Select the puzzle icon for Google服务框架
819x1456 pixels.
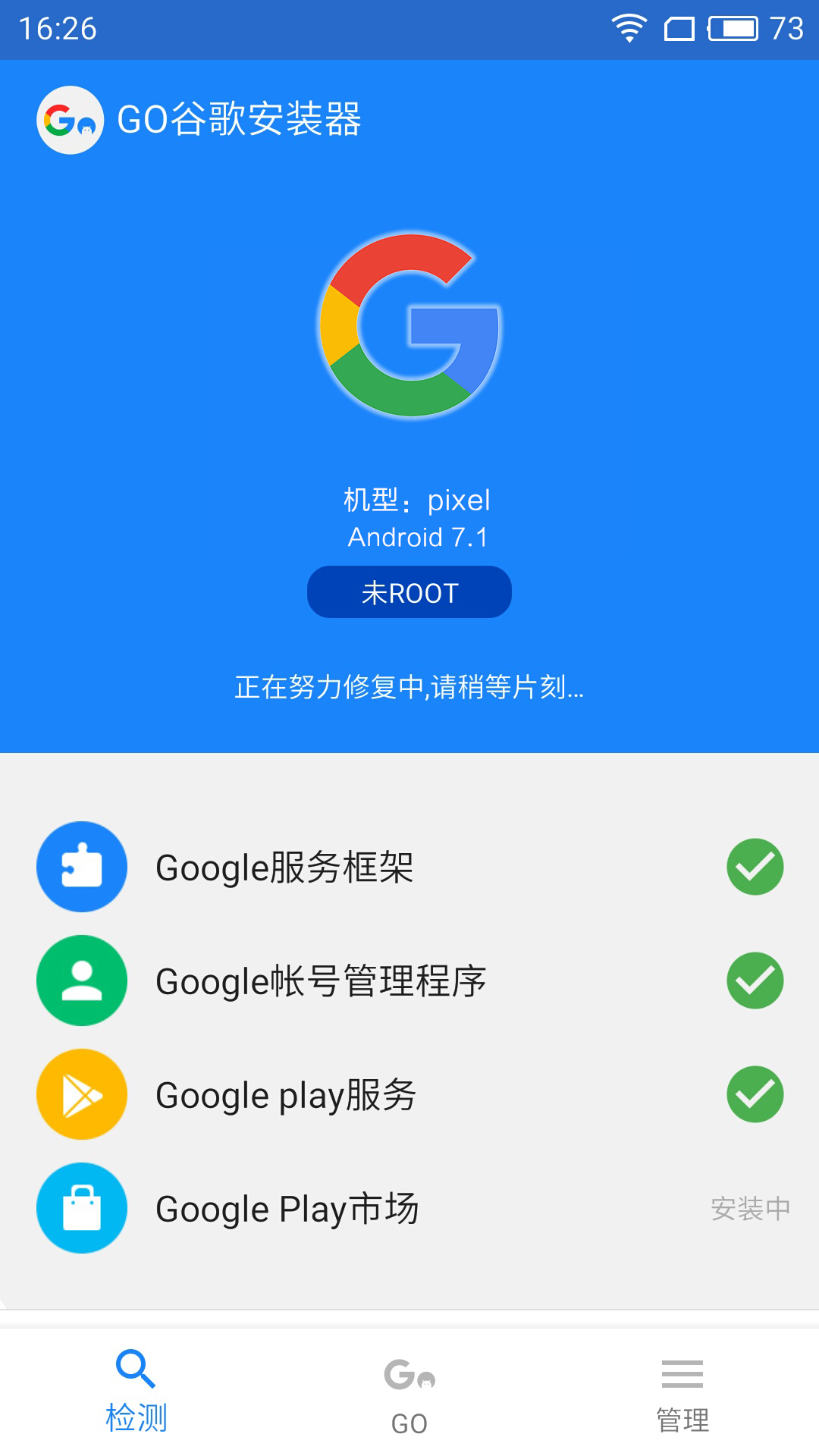[x=81, y=867]
